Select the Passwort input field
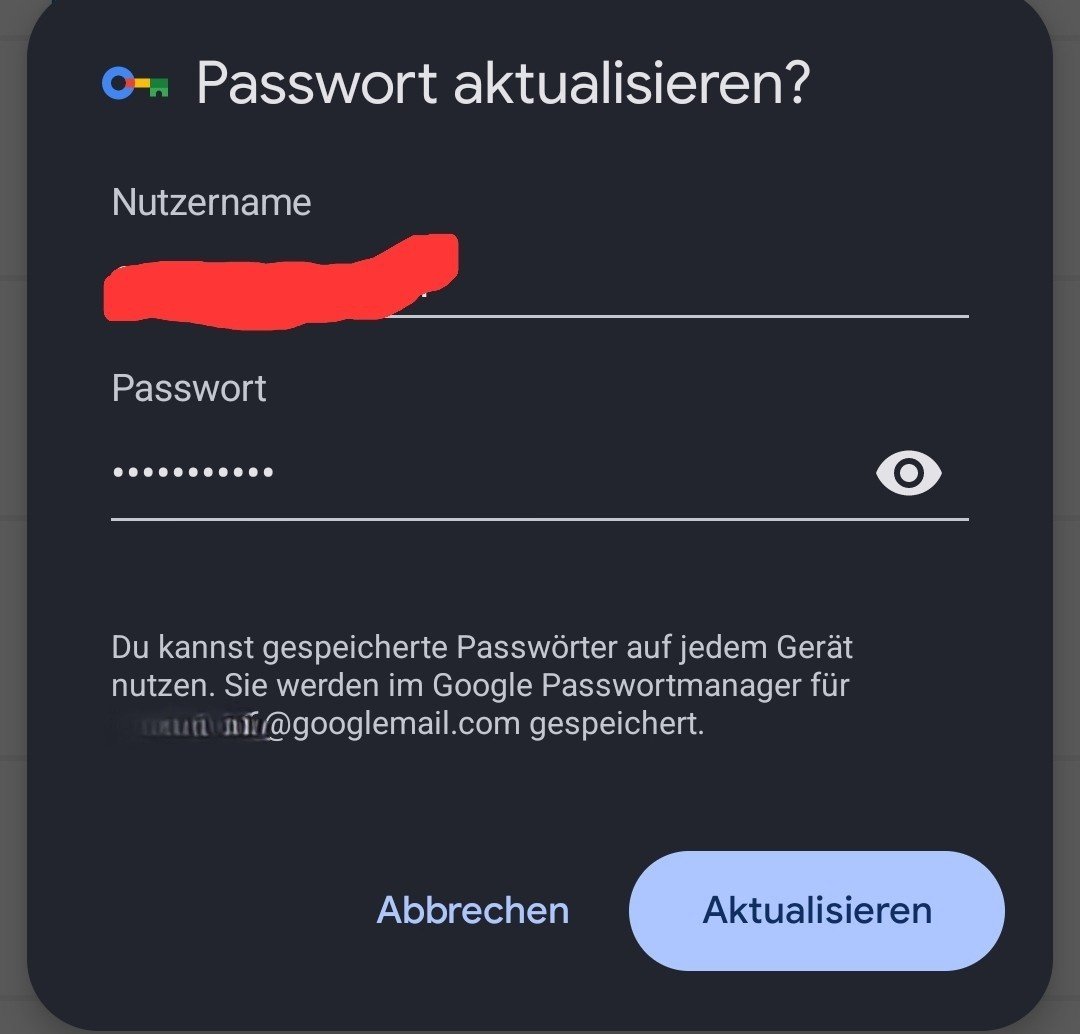This screenshot has width=1080, height=1034. click(x=480, y=473)
